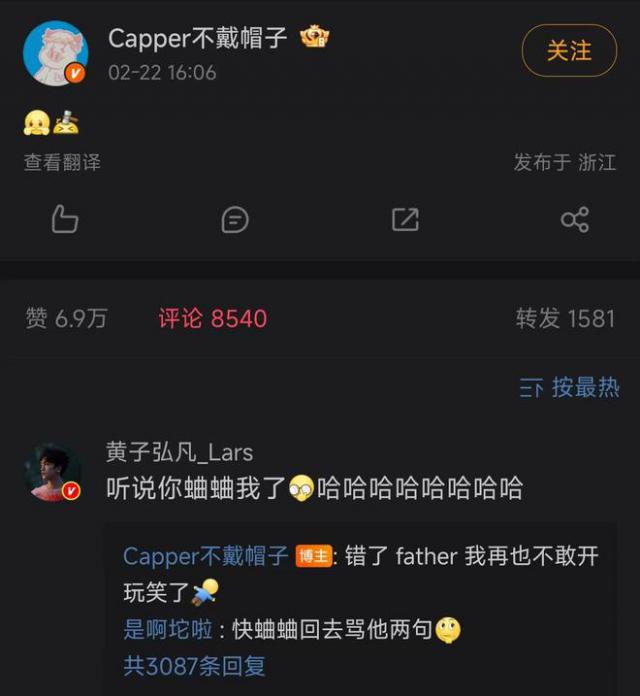The width and height of the screenshot is (640, 696).
Task: Follow Capper不戴帽子 with the 关注 button
Action: click(569, 50)
